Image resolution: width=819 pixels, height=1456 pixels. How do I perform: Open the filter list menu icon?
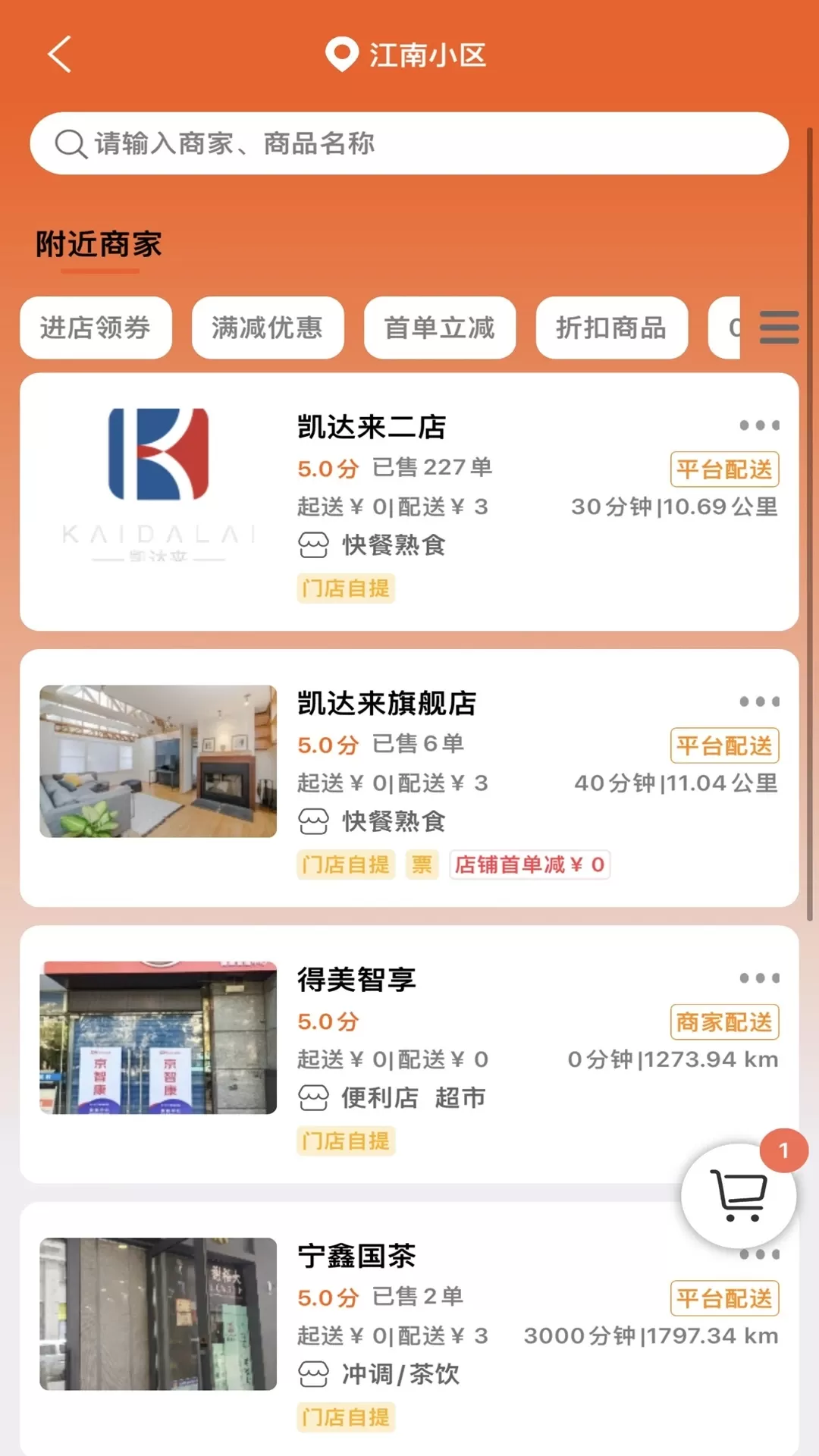coord(779,328)
